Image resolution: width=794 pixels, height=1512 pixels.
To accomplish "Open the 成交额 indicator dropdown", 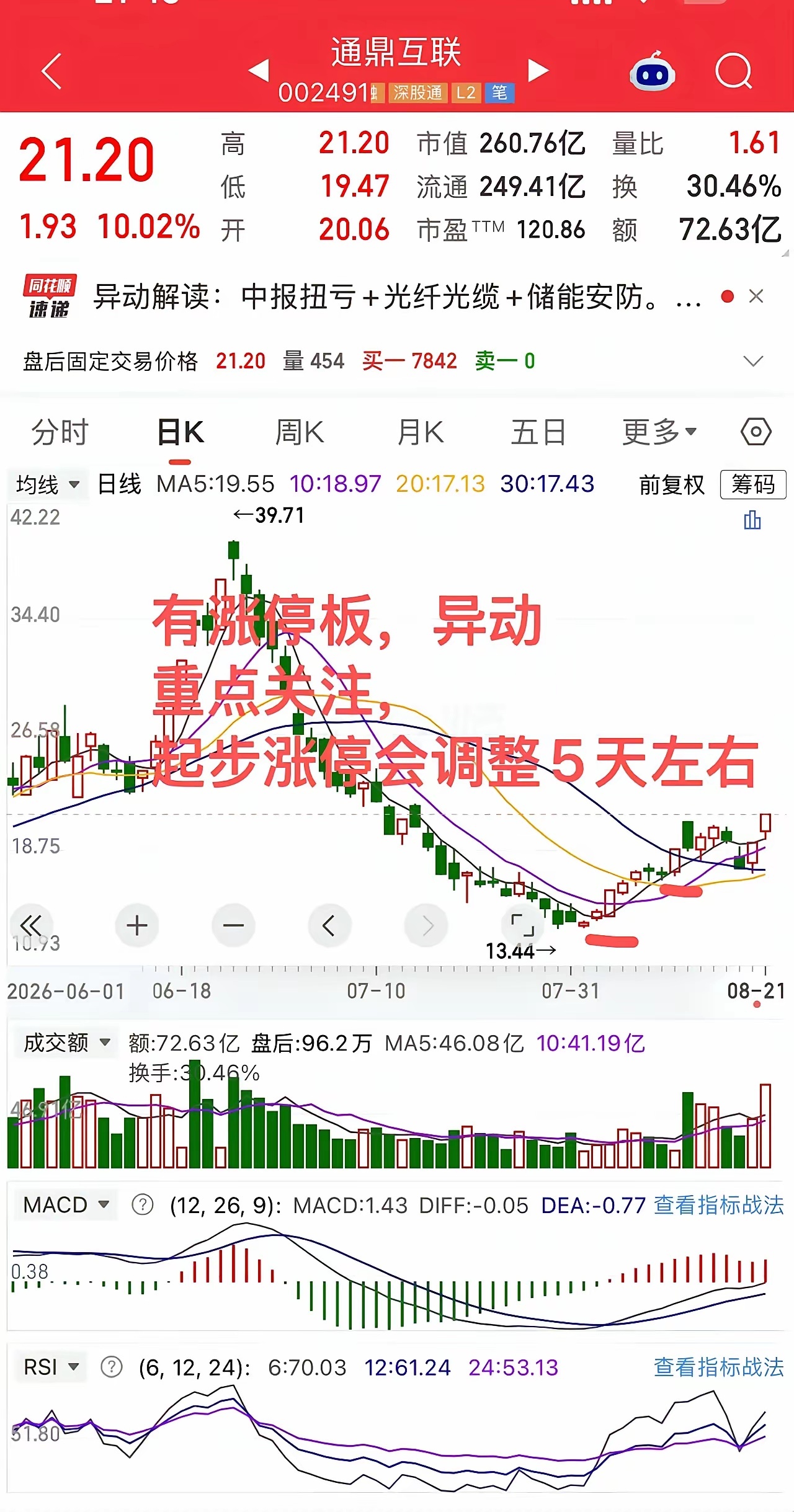I will 66,1043.
